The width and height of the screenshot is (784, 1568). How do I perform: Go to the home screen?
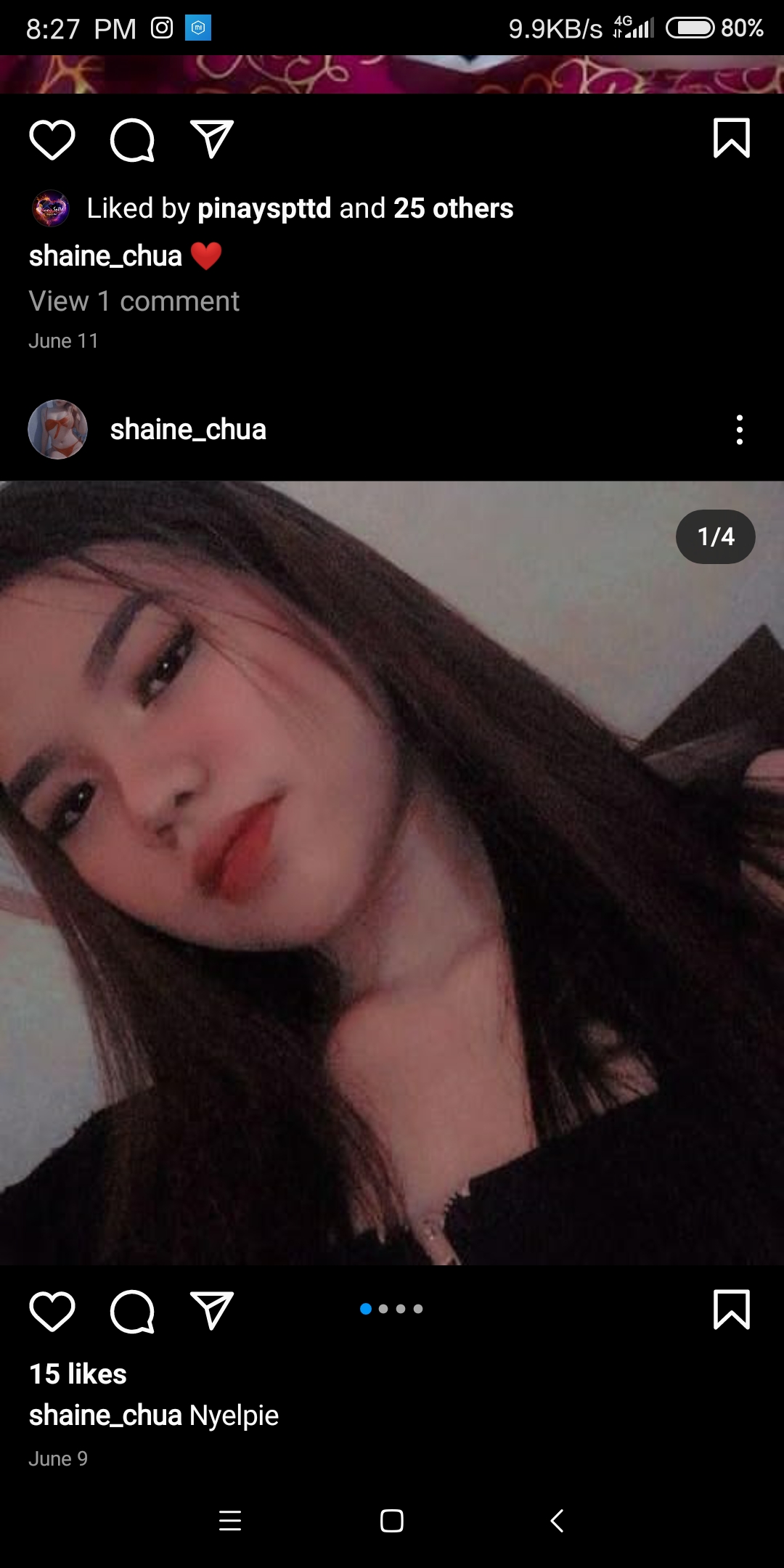pyautogui.click(x=392, y=1521)
